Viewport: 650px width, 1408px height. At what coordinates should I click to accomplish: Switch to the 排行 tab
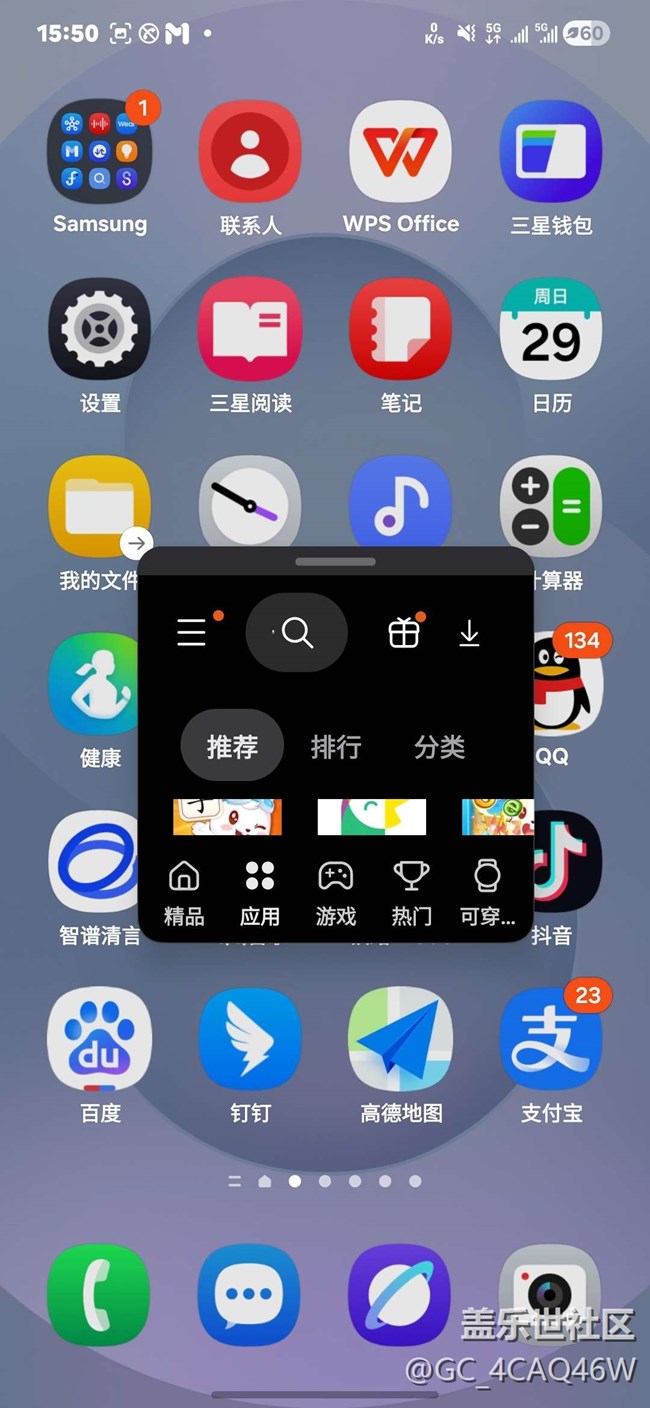336,747
